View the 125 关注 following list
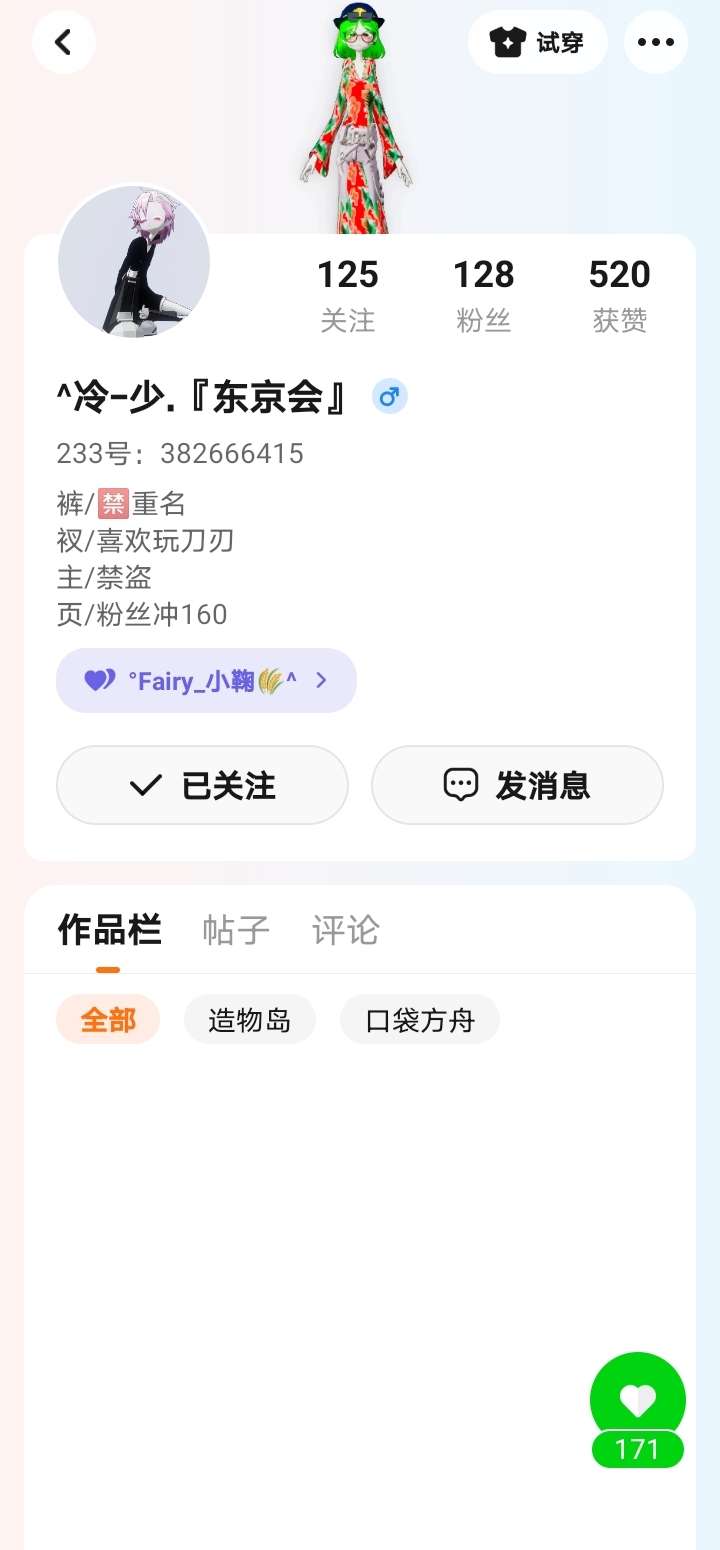Viewport: 720px width, 1550px height. coord(348,294)
